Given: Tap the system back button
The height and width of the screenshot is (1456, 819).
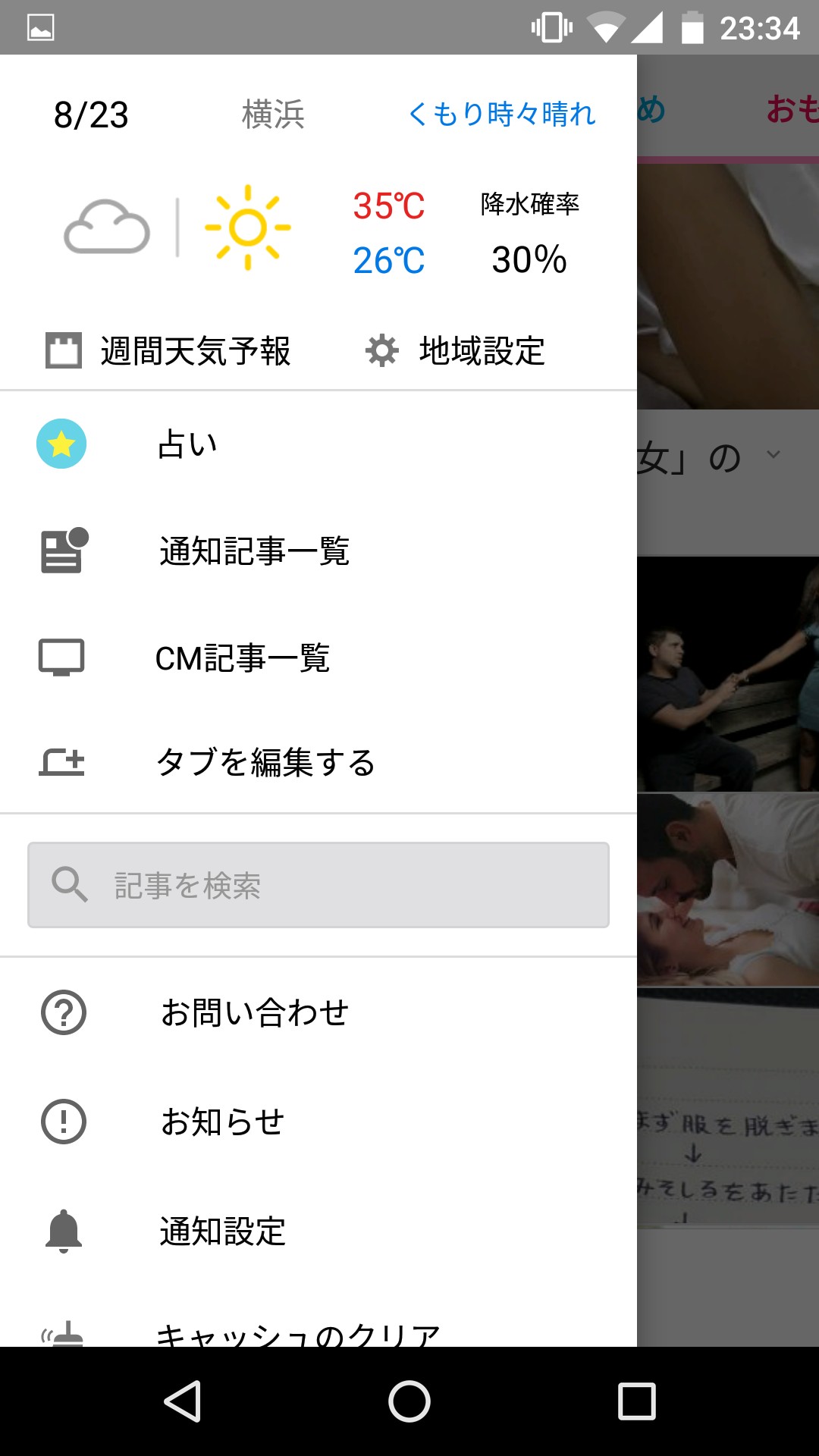Looking at the screenshot, I should (182, 1401).
